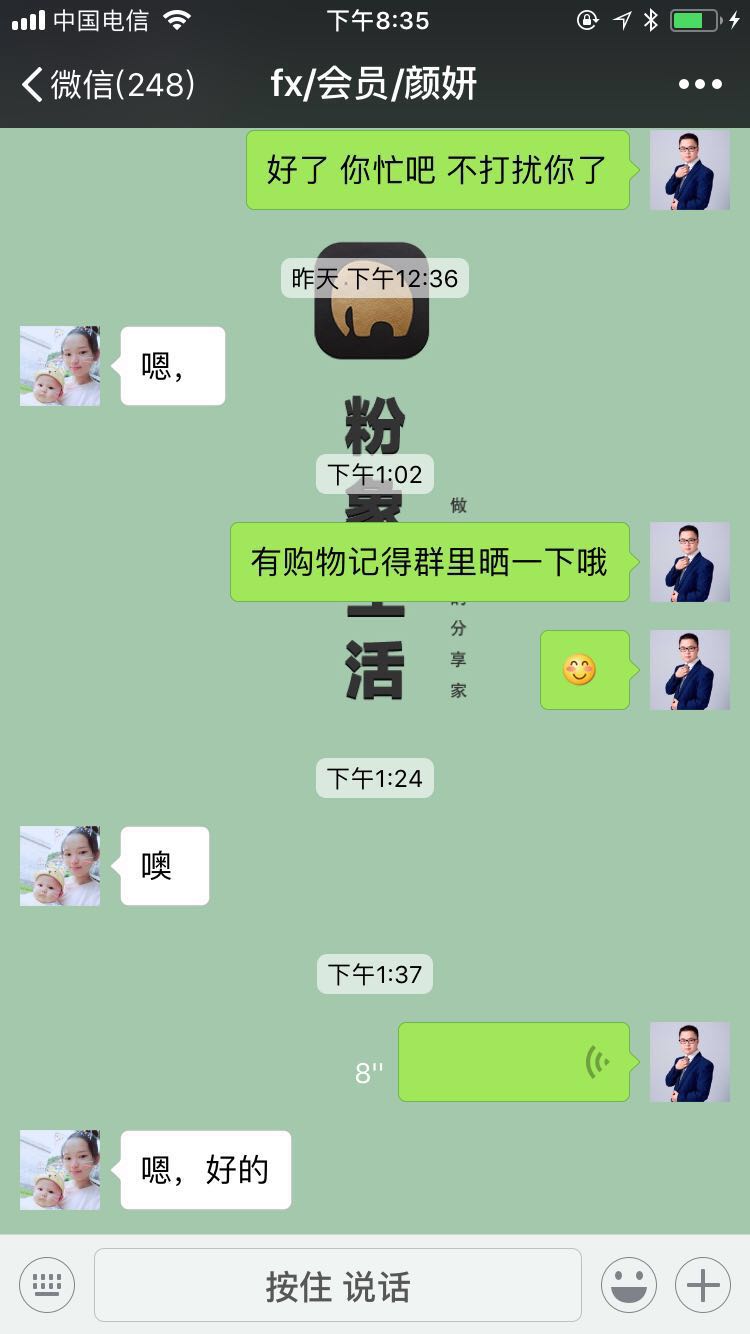Open the three-dot chat info menu
Viewport: 750px width, 1334px height.
coord(700,84)
